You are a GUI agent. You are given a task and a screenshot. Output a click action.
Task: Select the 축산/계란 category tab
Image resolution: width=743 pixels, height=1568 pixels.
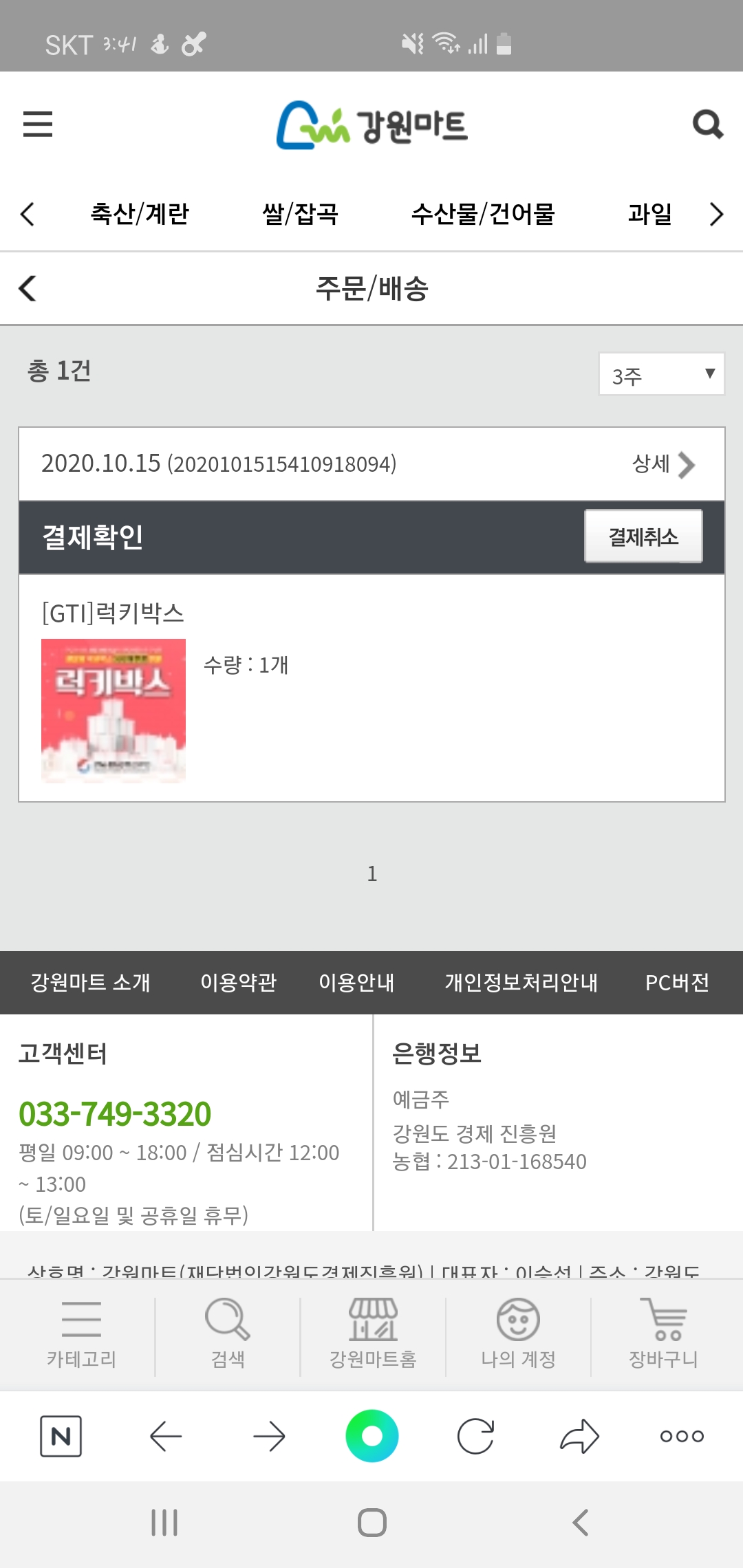(x=140, y=214)
